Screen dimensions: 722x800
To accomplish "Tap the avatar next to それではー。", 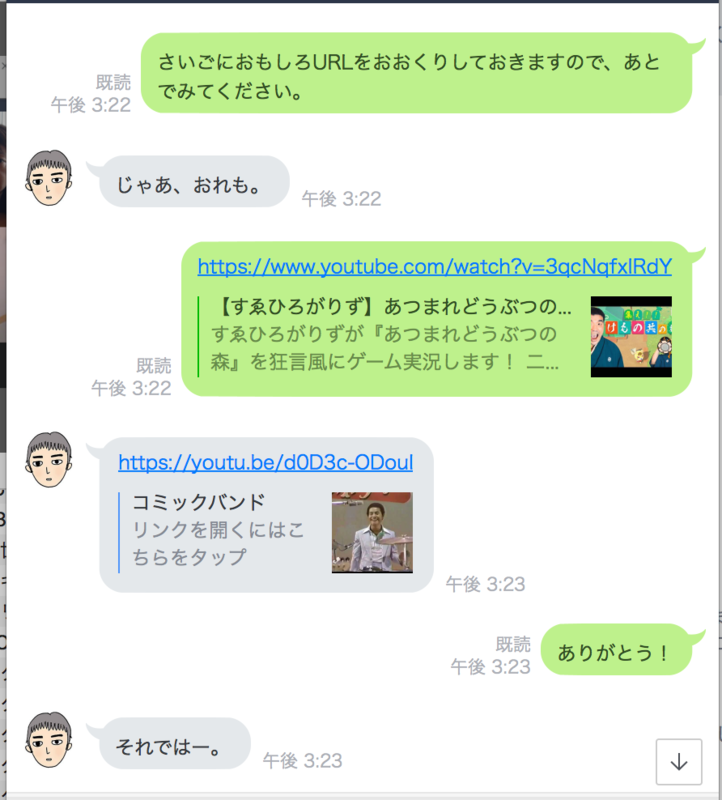I will point(48,742).
